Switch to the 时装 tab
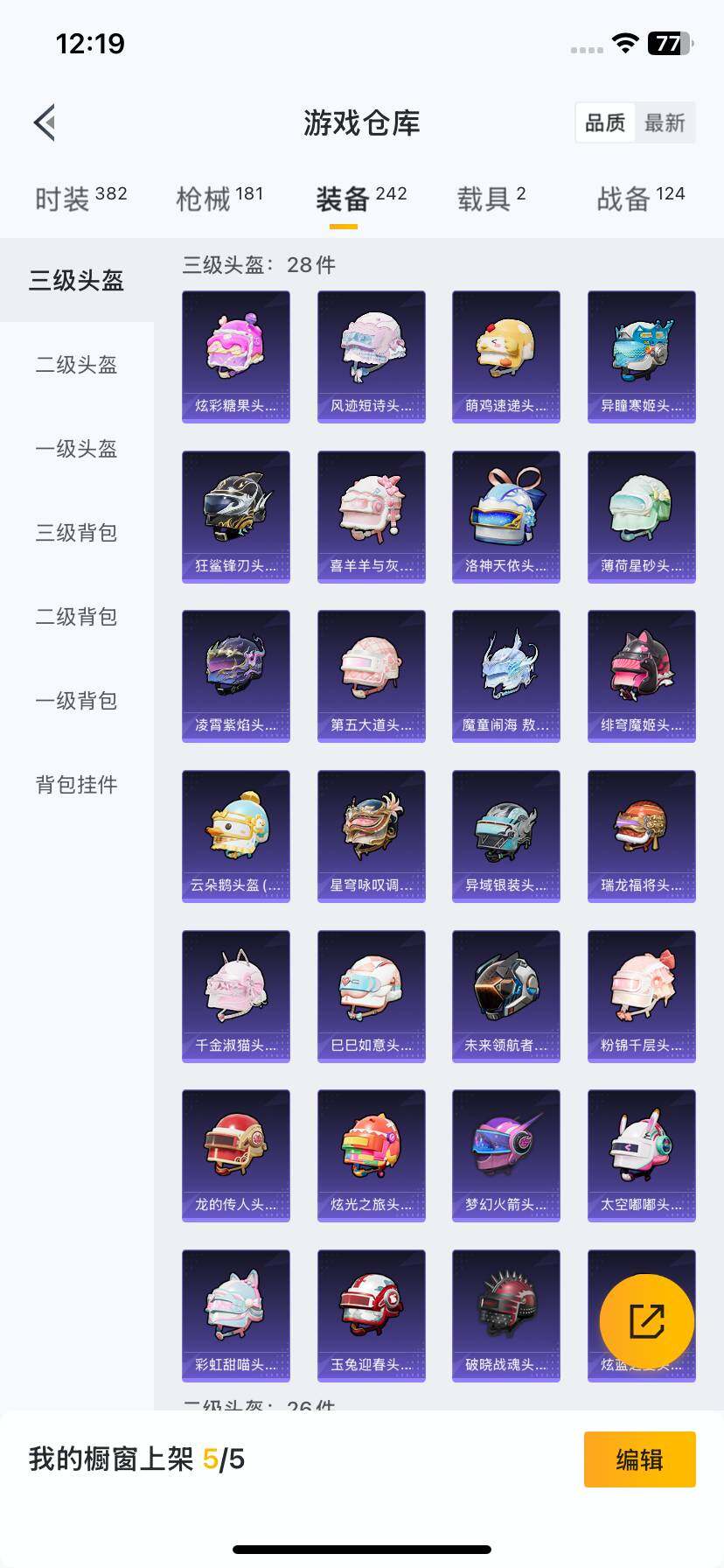 click(x=80, y=199)
